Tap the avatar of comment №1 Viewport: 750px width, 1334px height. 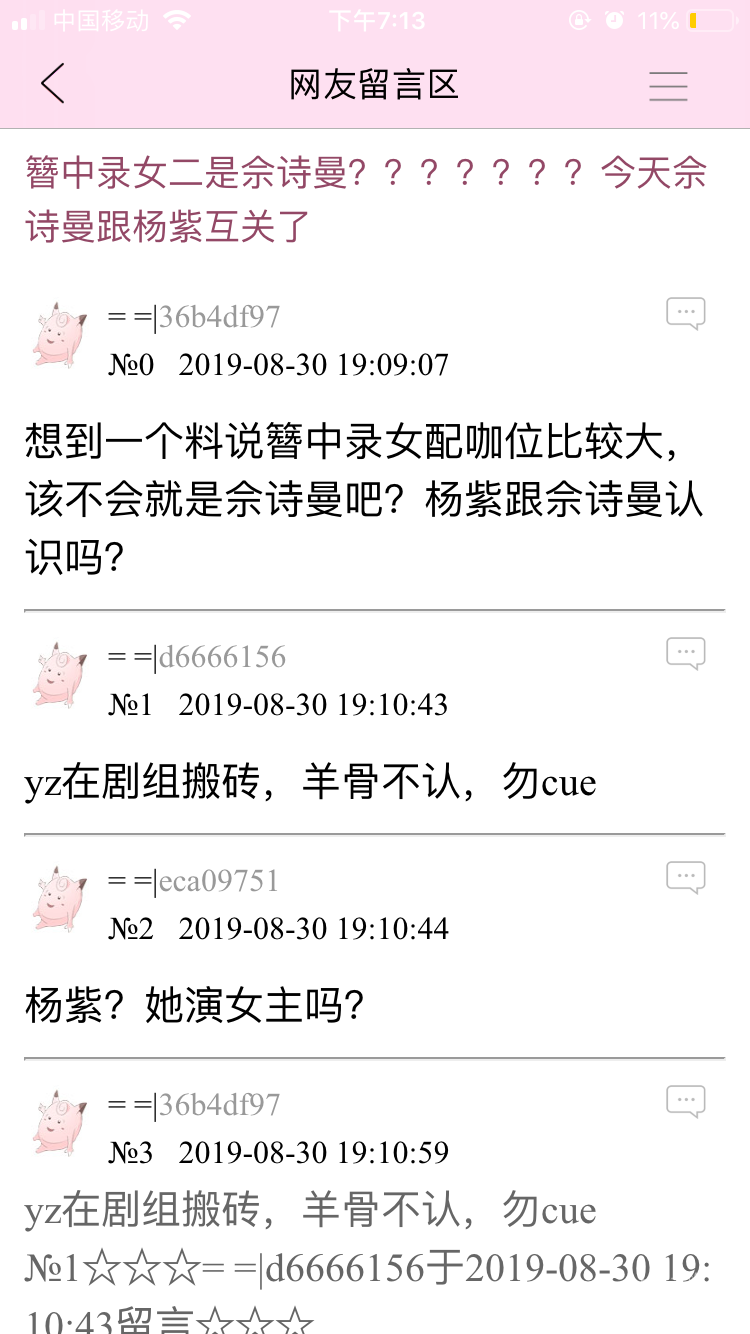(57, 675)
